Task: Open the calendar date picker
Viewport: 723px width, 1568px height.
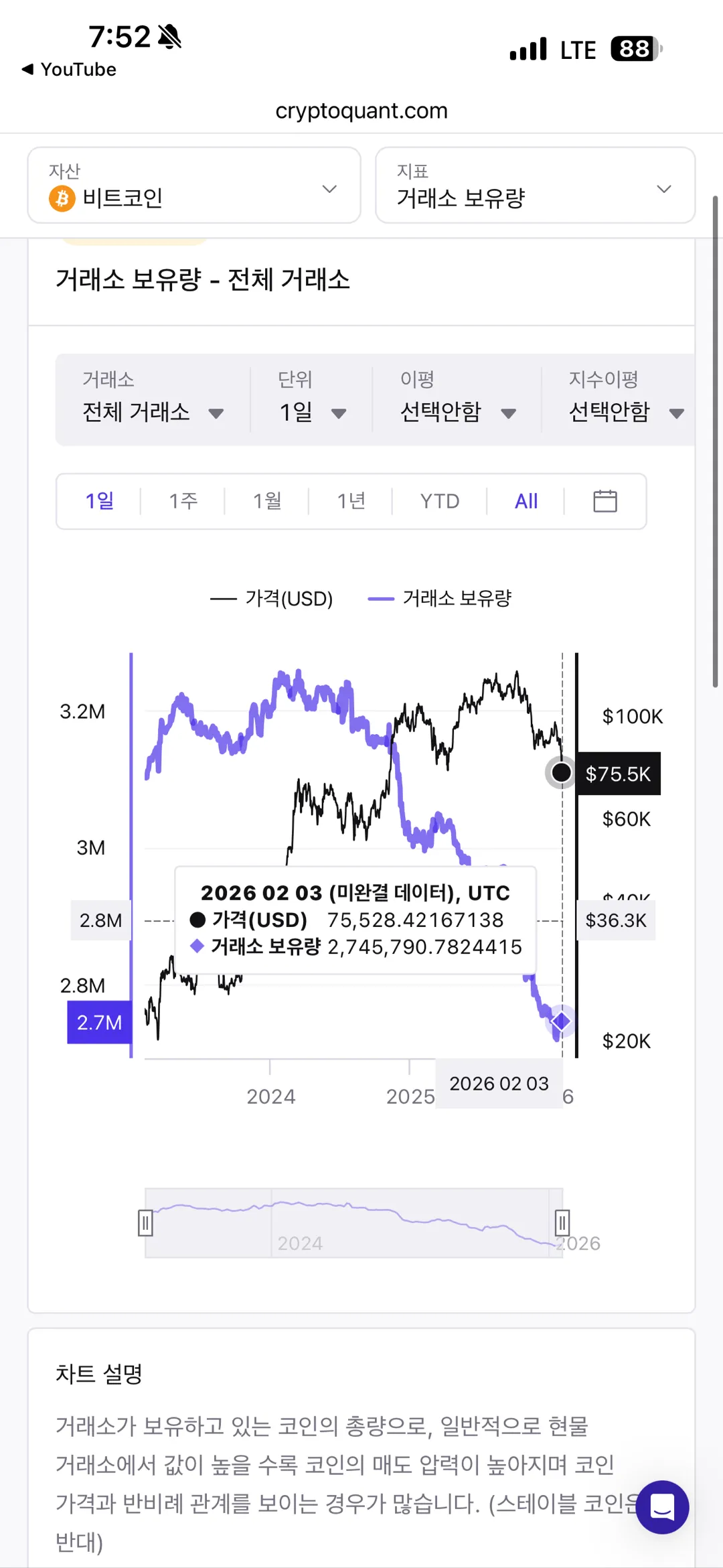Action: (x=605, y=501)
